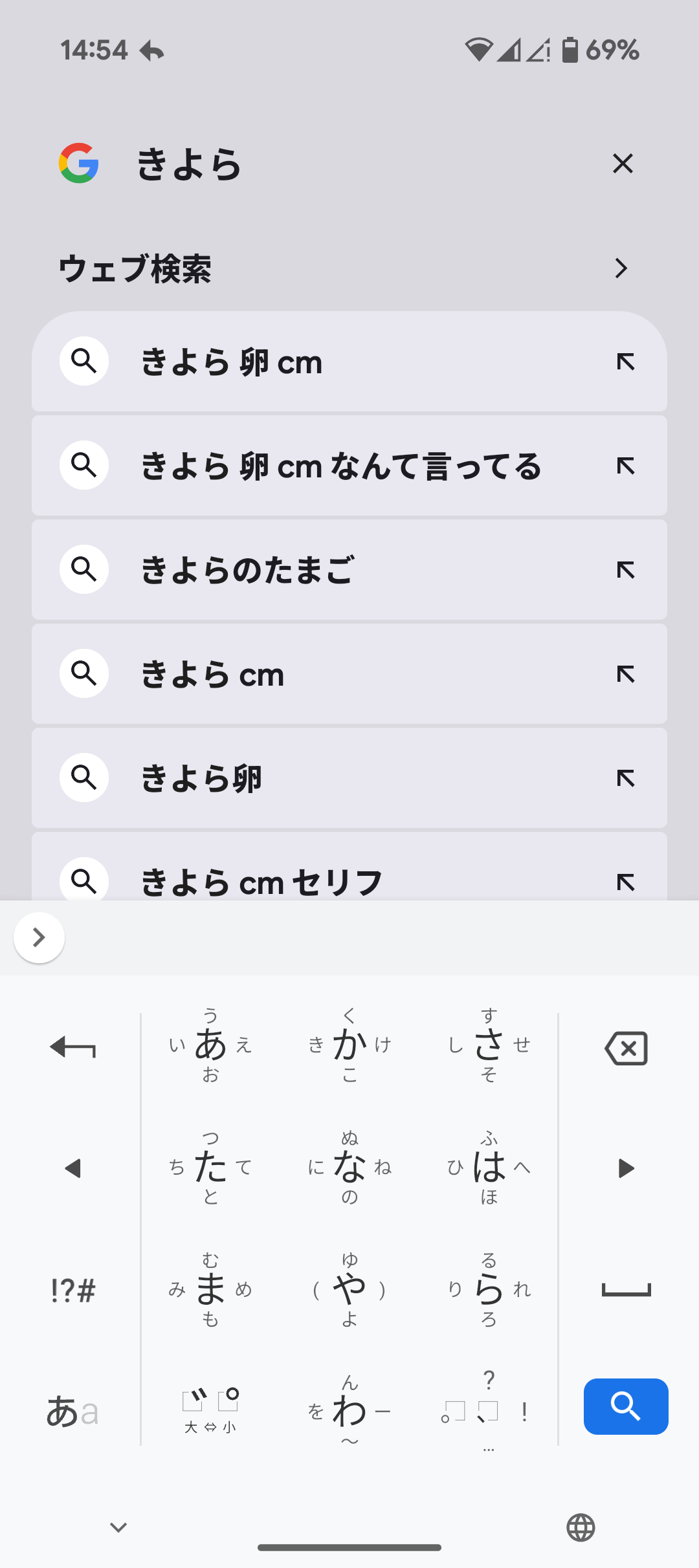Switch the keyboard to symbols with !?#
The width and height of the screenshot is (699, 1568).
tap(73, 1290)
